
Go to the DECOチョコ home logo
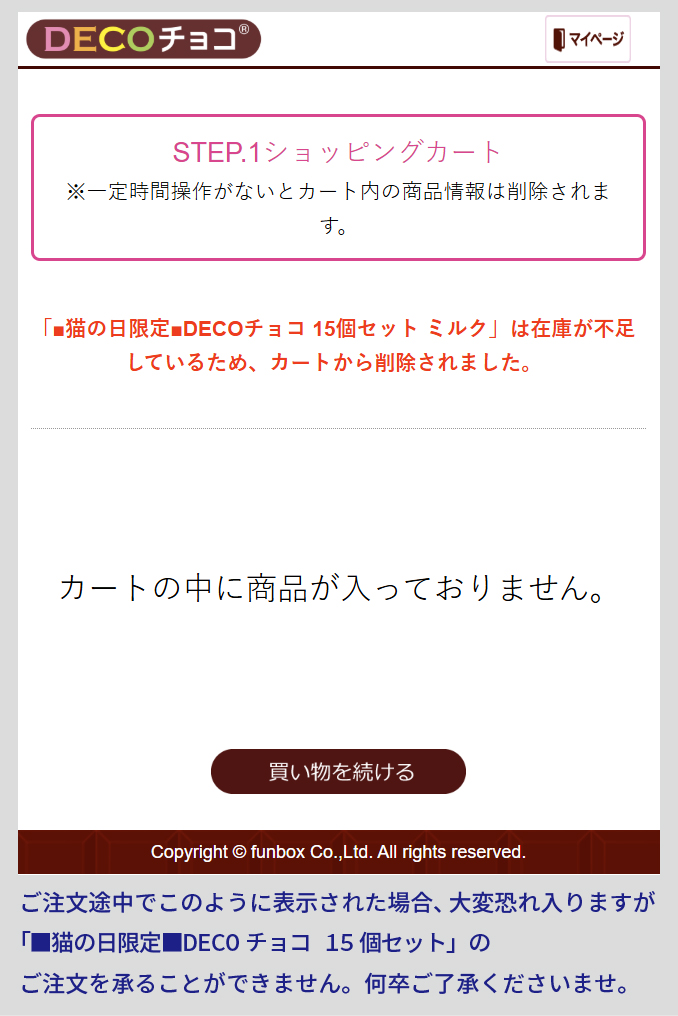click(x=143, y=39)
